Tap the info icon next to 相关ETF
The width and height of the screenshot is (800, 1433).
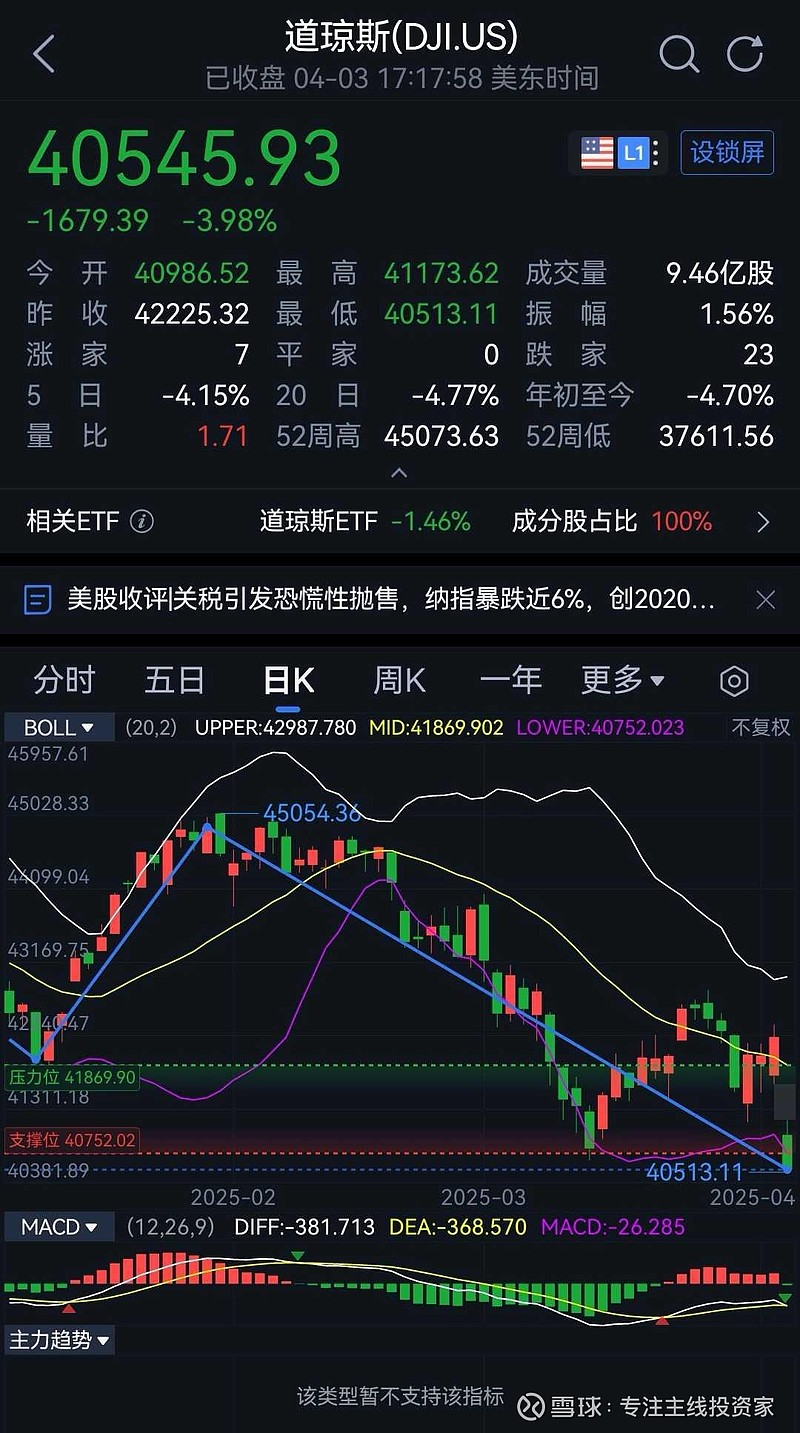(x=140, y=522)
